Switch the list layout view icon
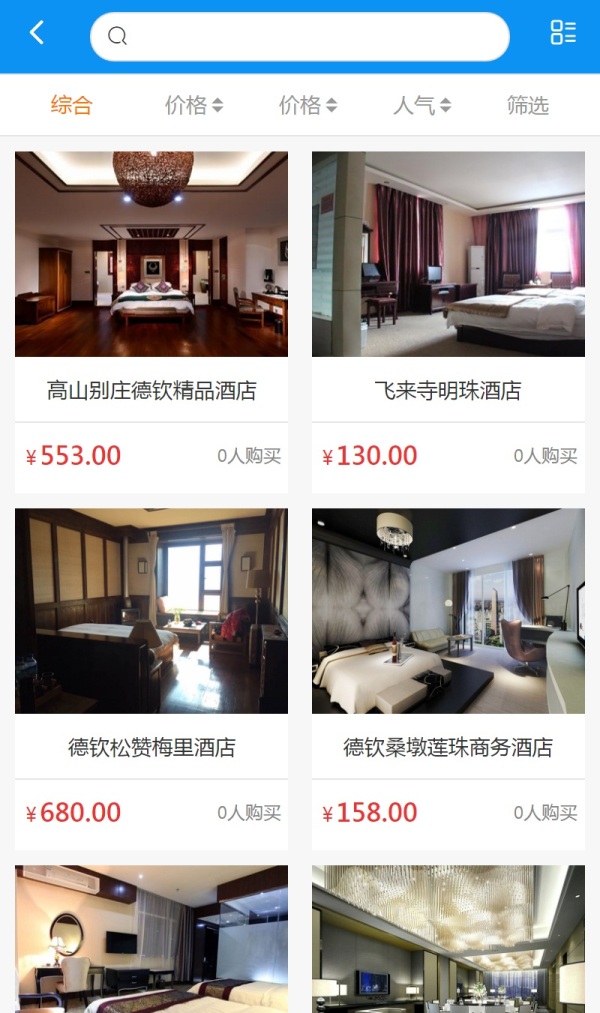600x1013 pixels. (563, 33)
